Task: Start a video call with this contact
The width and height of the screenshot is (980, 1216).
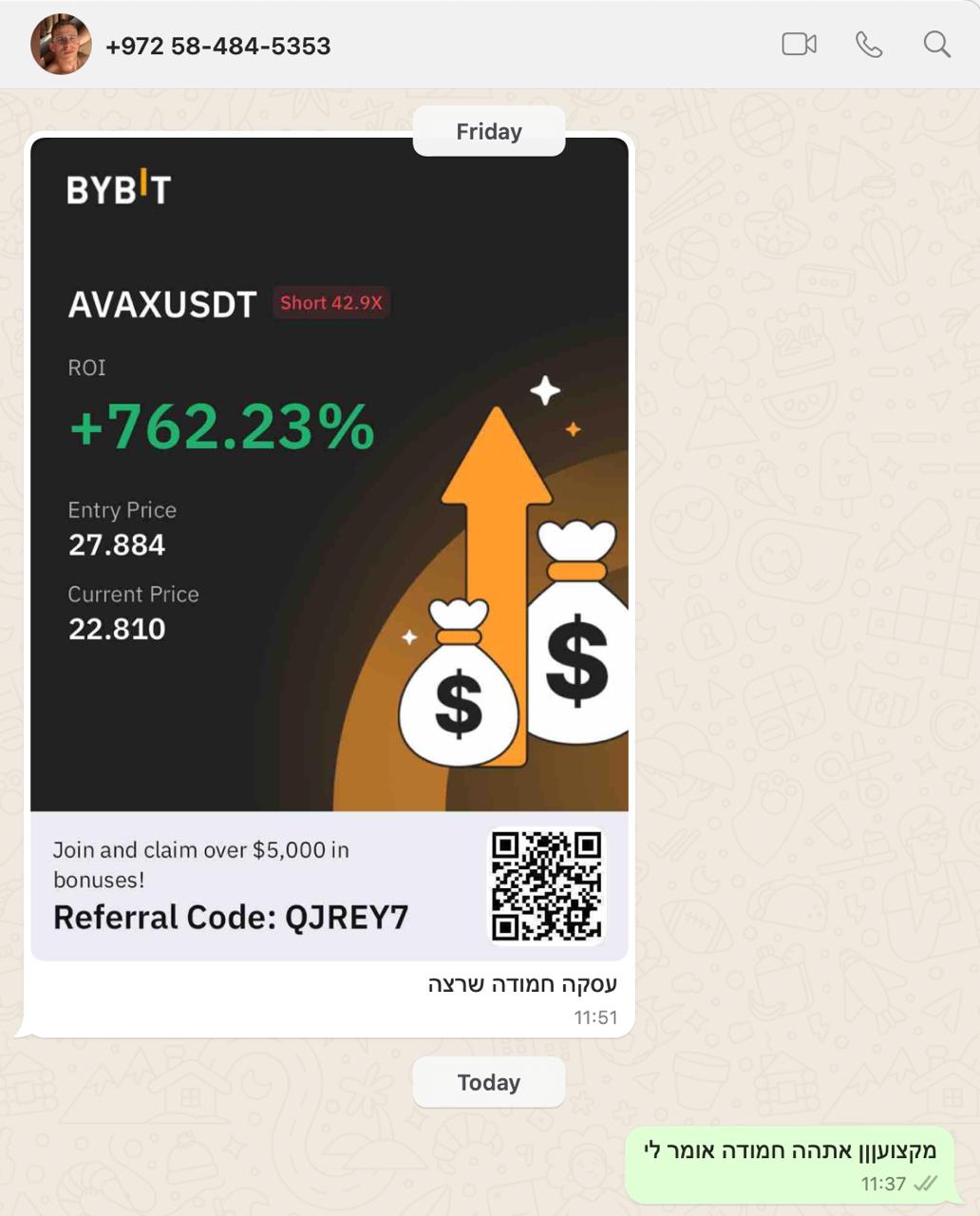Action: (x=799, y=45)
